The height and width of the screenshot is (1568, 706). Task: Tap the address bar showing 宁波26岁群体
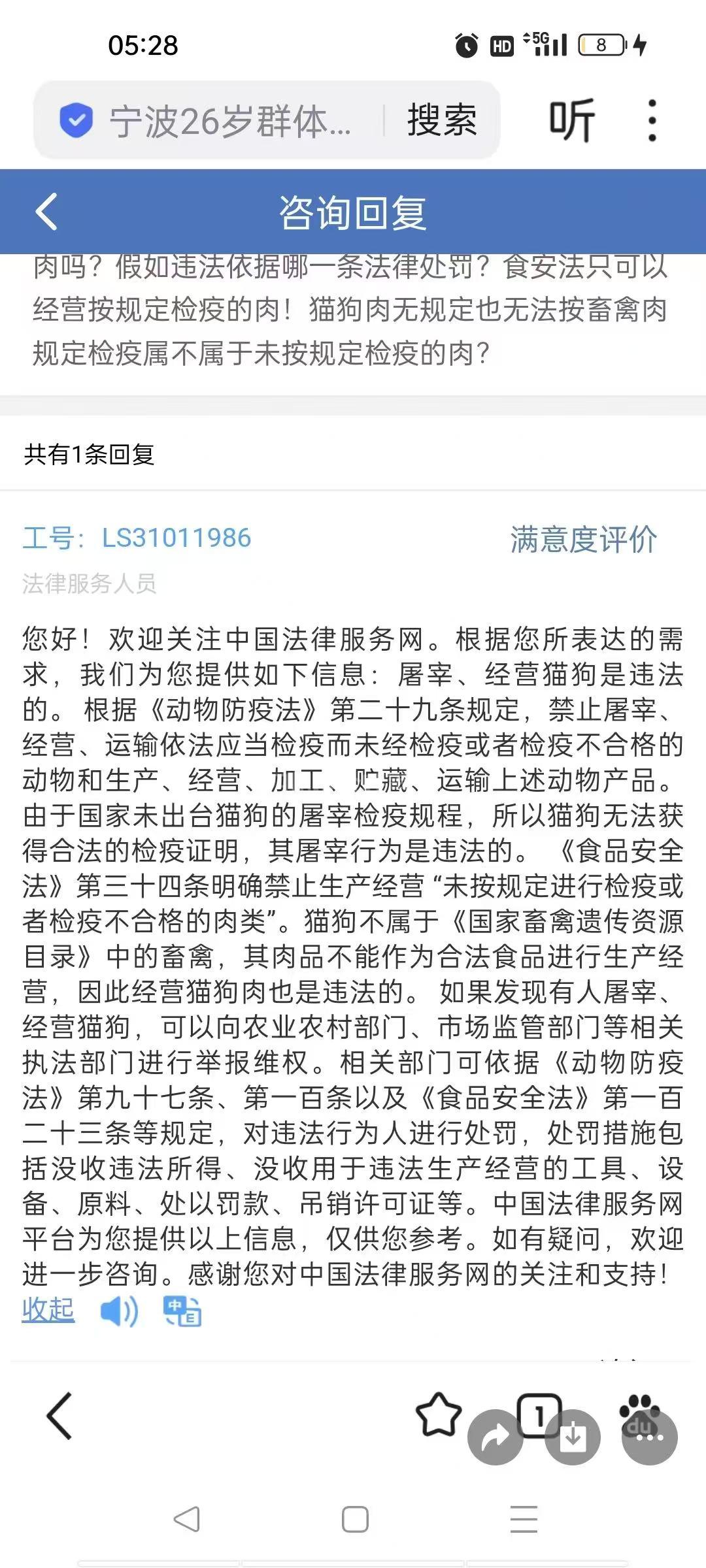click(x=229, y=121)
